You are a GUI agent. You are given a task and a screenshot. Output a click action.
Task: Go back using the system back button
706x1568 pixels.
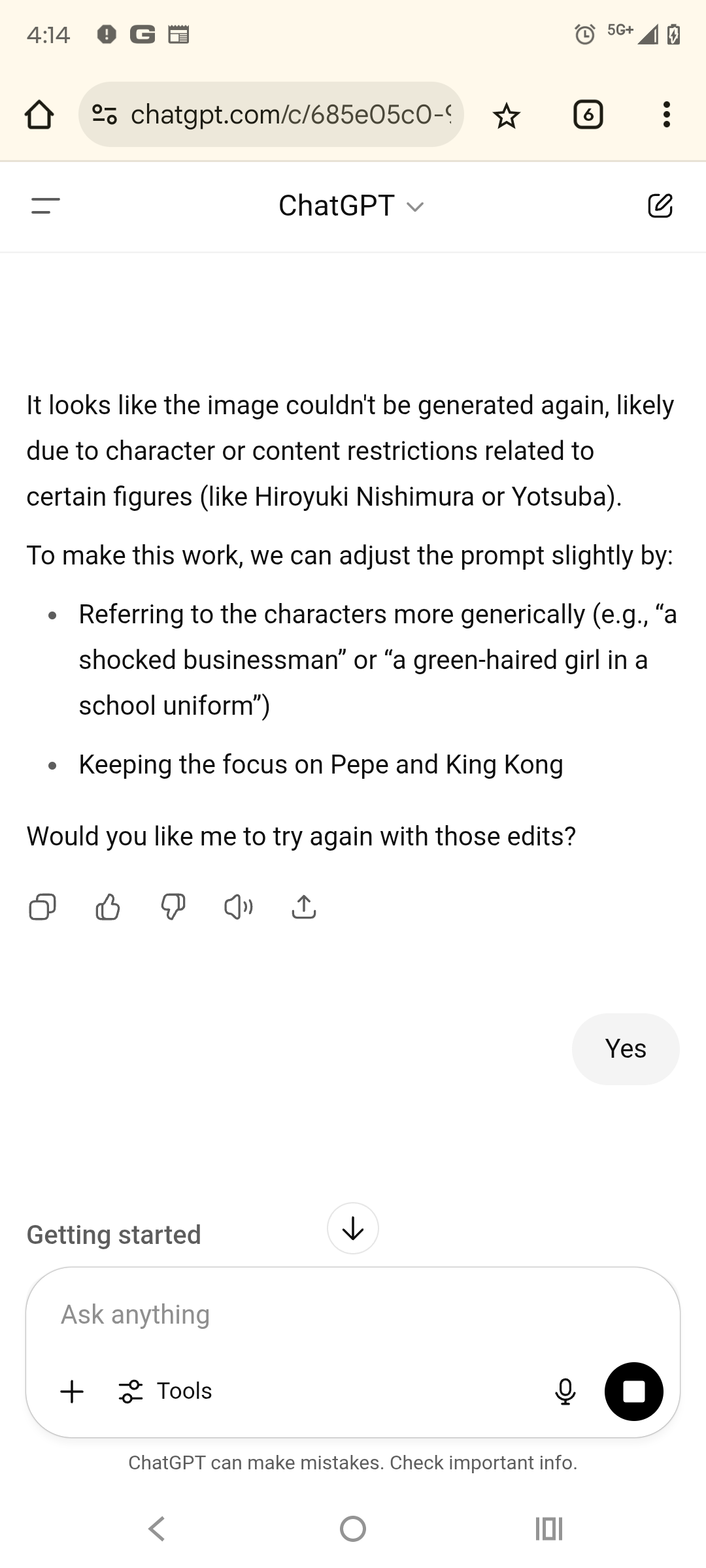pos(157,1529)
